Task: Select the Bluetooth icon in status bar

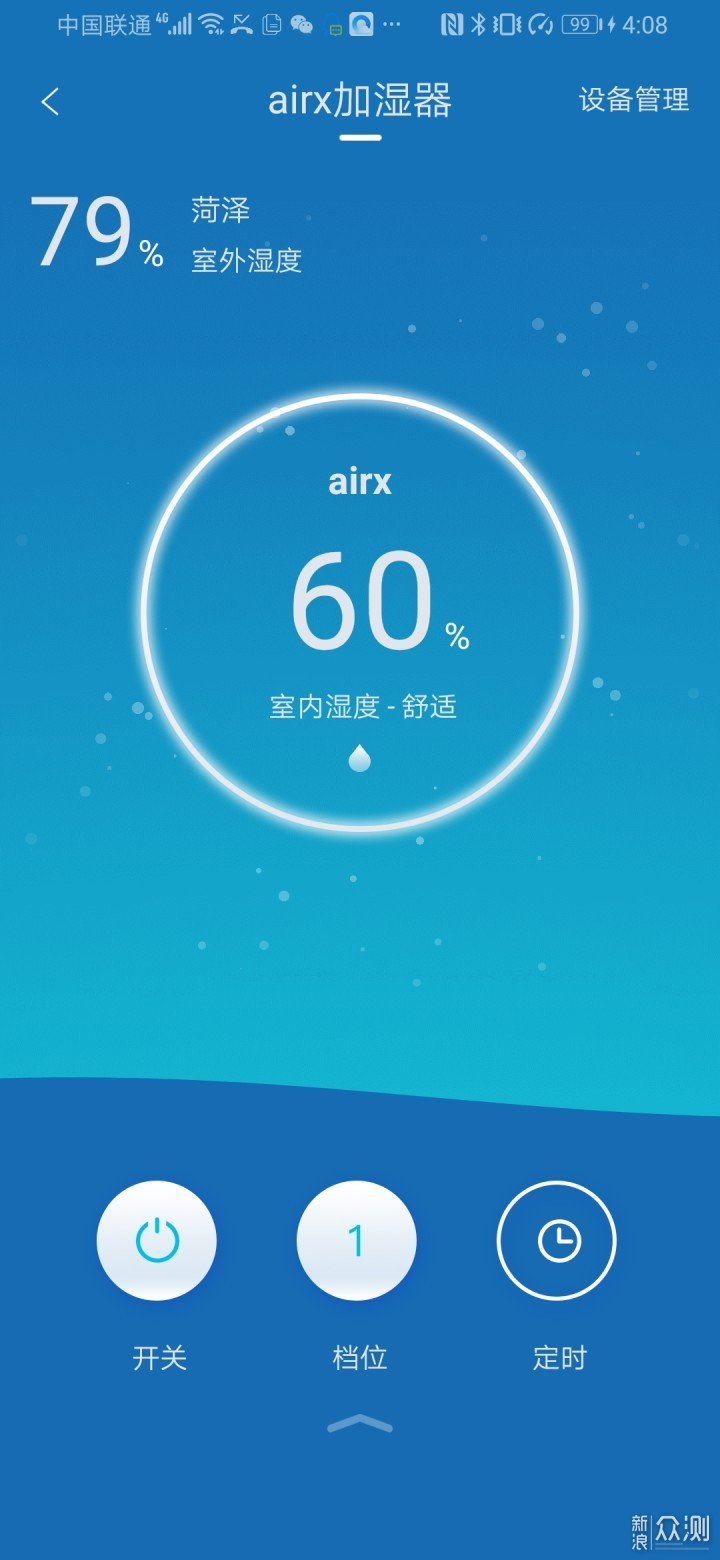Action: click(478, 25)
